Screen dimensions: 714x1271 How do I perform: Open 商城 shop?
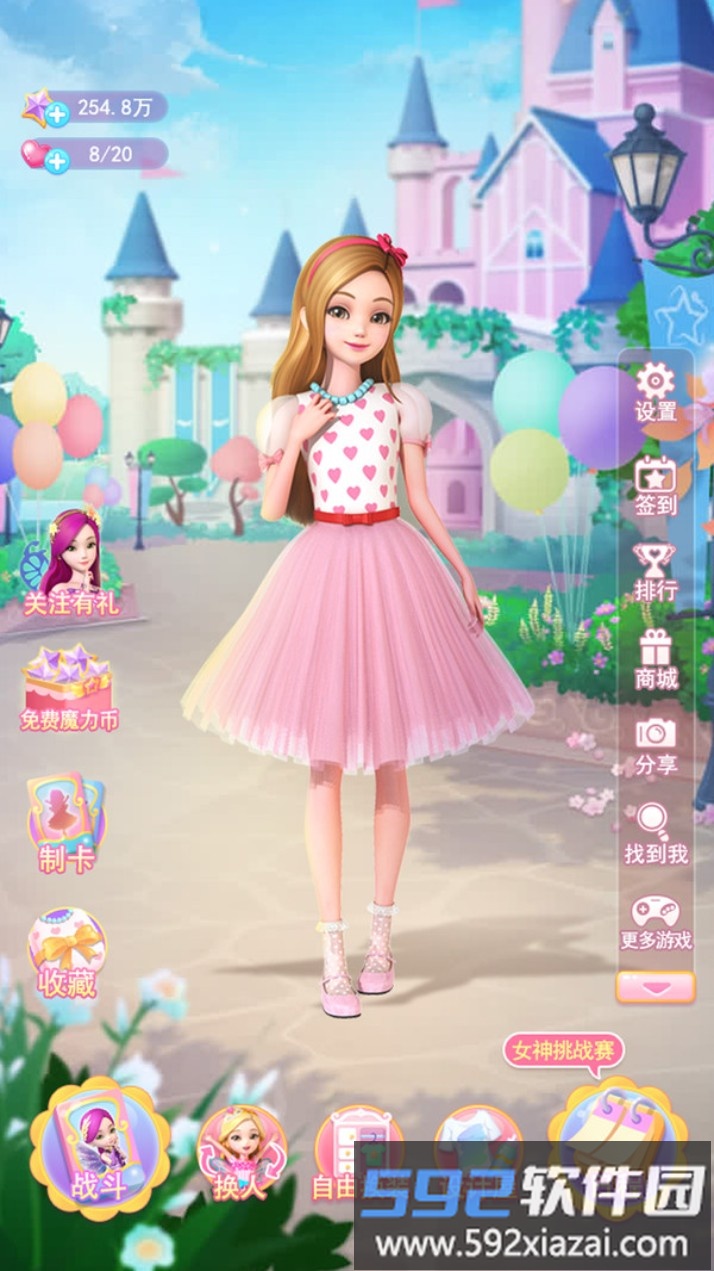[x=656, y=660]
